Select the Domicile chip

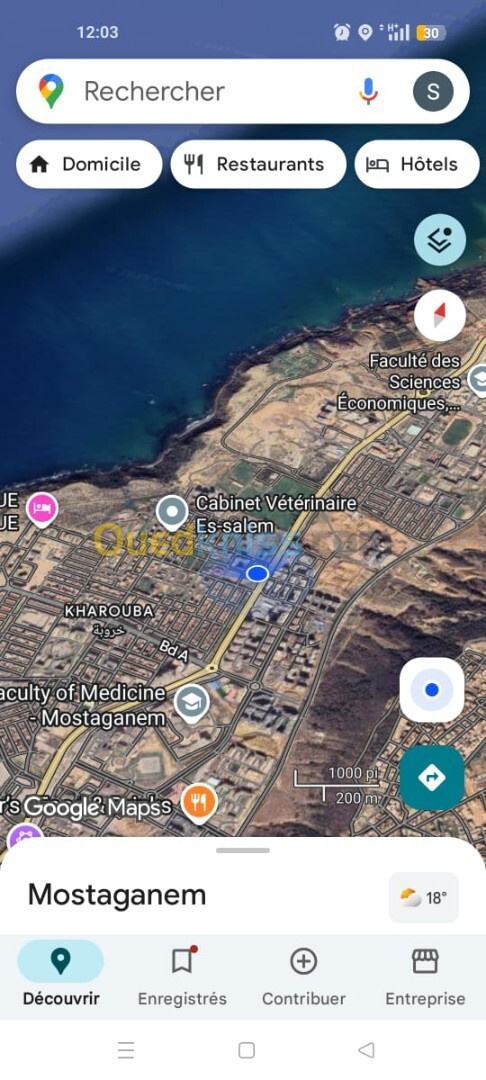point(89,164)
